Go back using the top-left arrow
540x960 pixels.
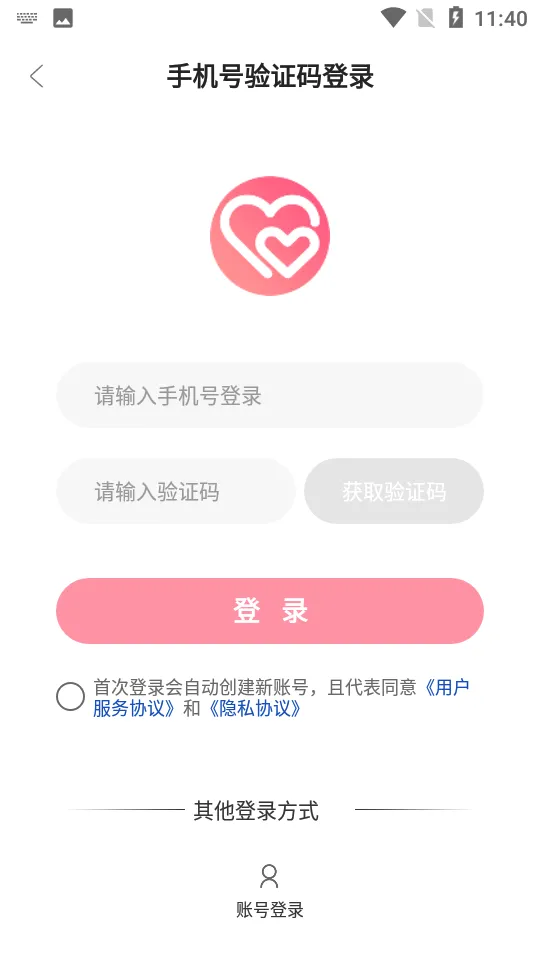(x=37, y=77)
